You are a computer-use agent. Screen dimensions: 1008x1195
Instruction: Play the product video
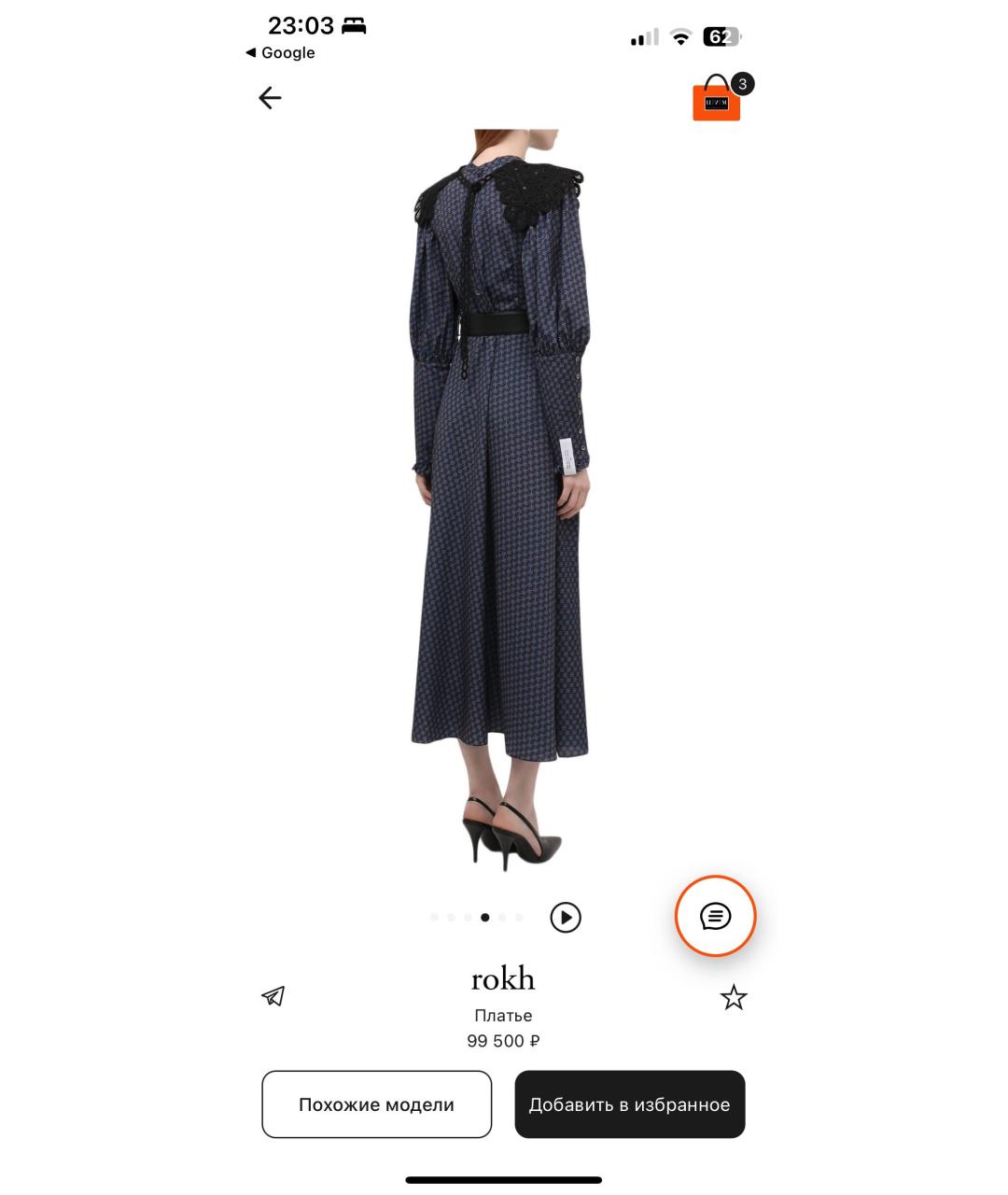point(565,918)
